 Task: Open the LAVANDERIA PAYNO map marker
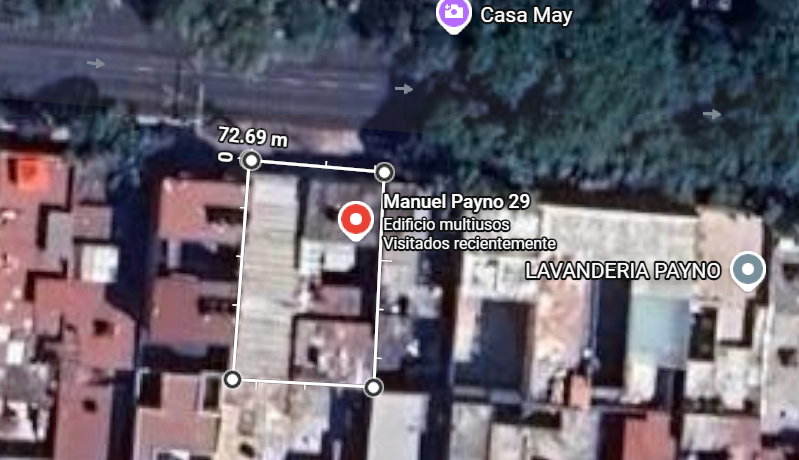tap(747, 269)
